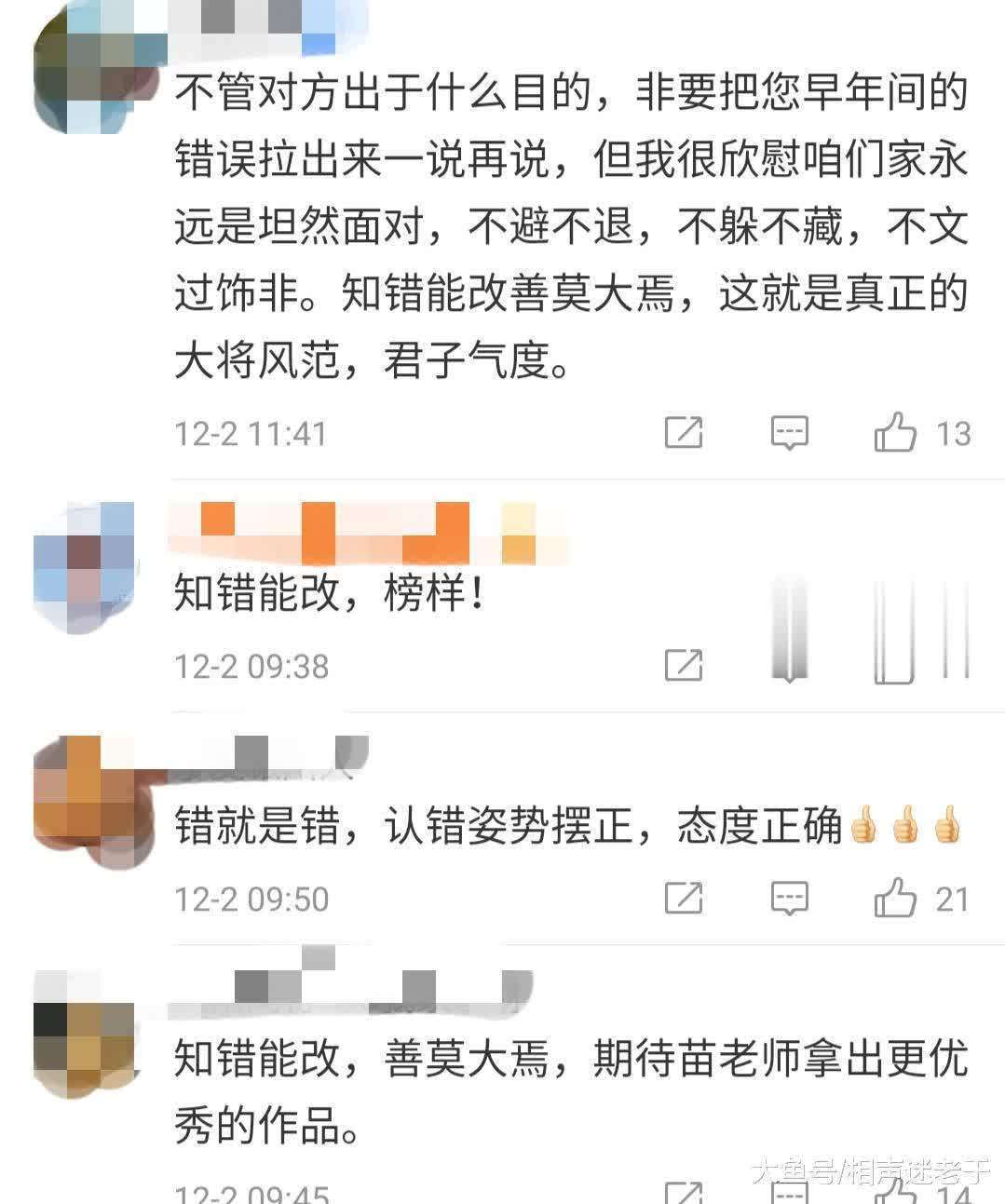Reply to the comment posted at 12-2 11:41
Screen dimensions: 1005x1204
point(789,433)
